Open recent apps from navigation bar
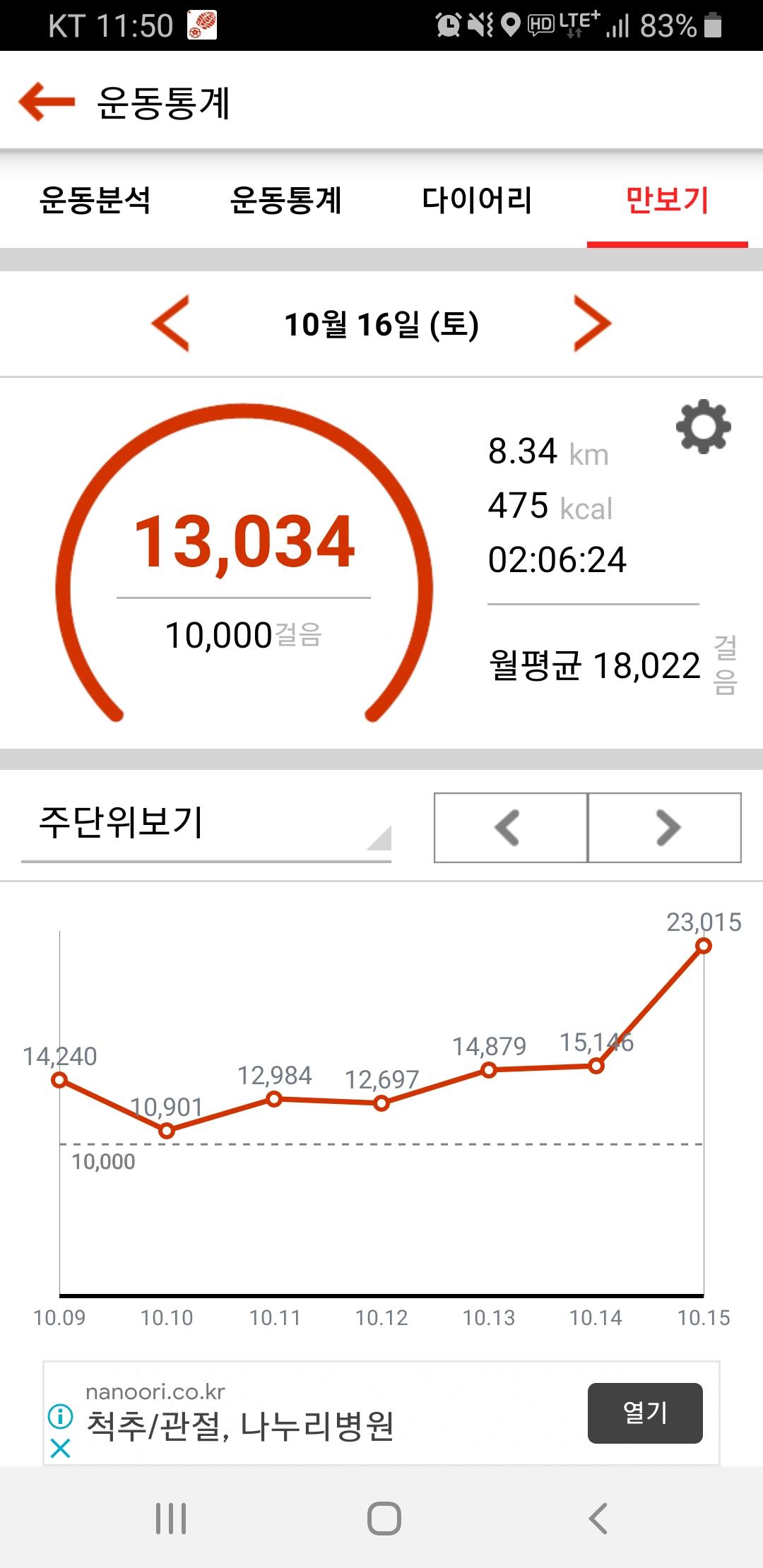This screenshot has width=763, height=1568. [x=171, y=1518]
